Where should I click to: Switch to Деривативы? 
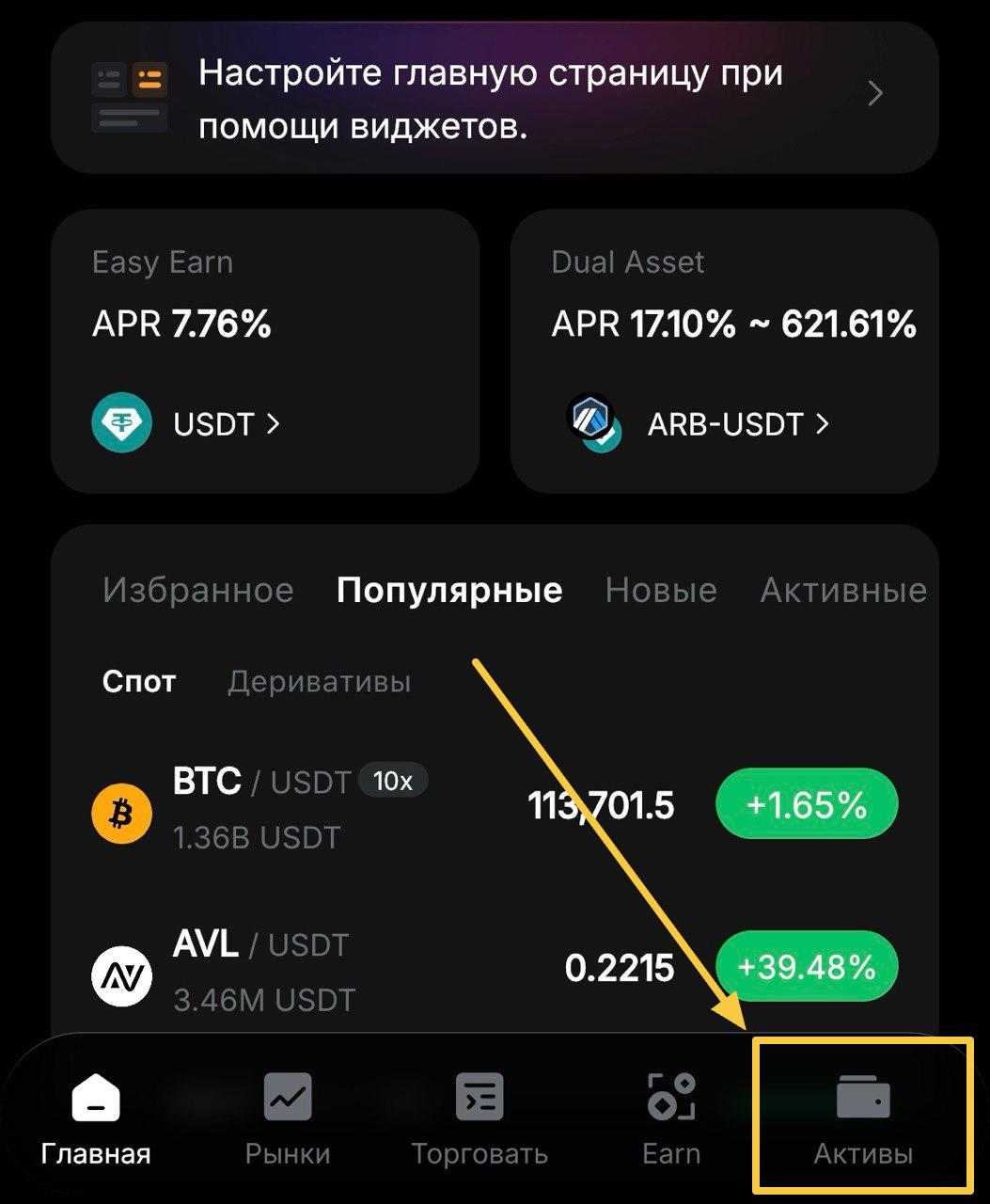tap(319, 682)
